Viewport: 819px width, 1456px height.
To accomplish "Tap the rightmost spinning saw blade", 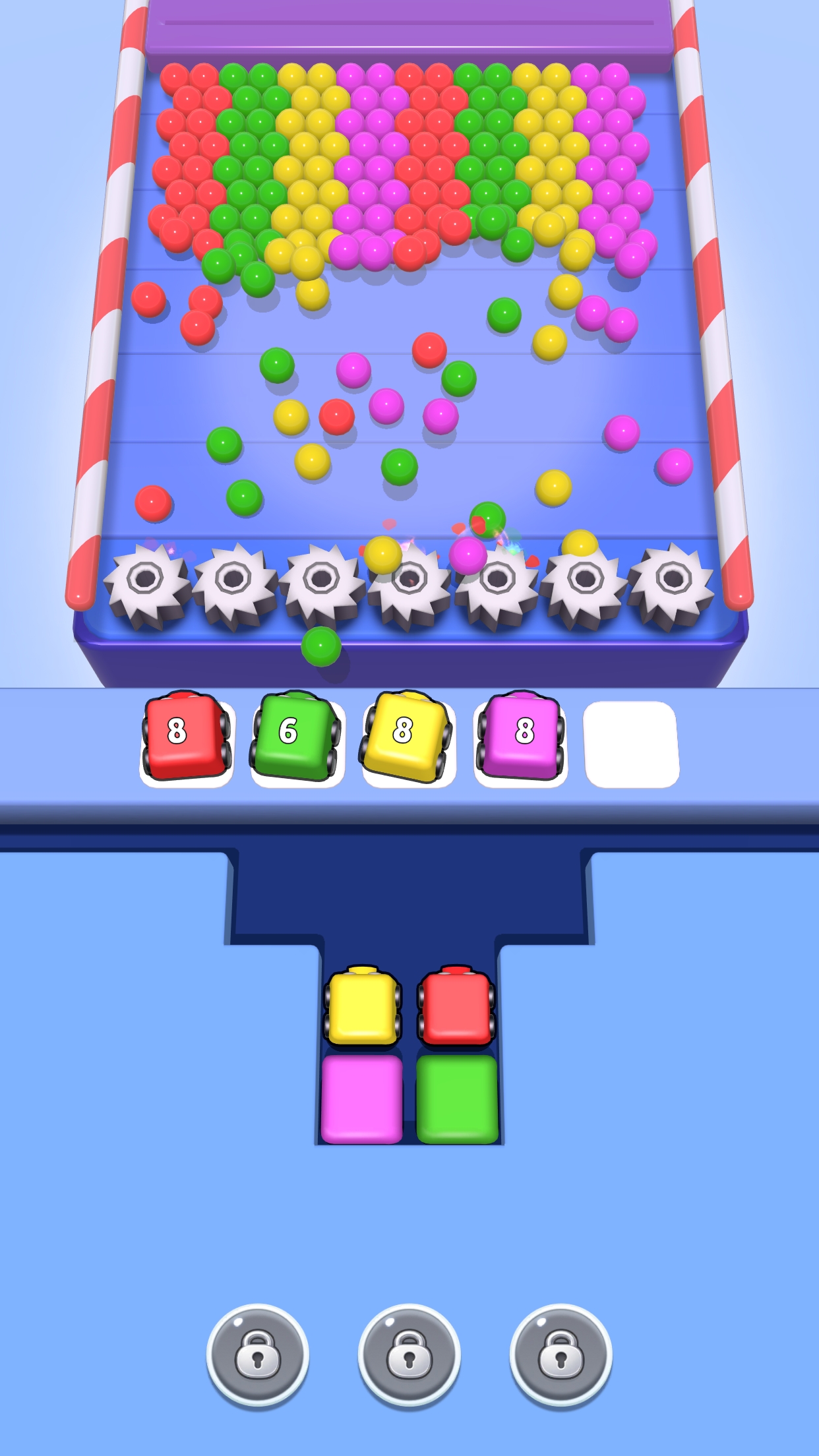I will point(671,579).
